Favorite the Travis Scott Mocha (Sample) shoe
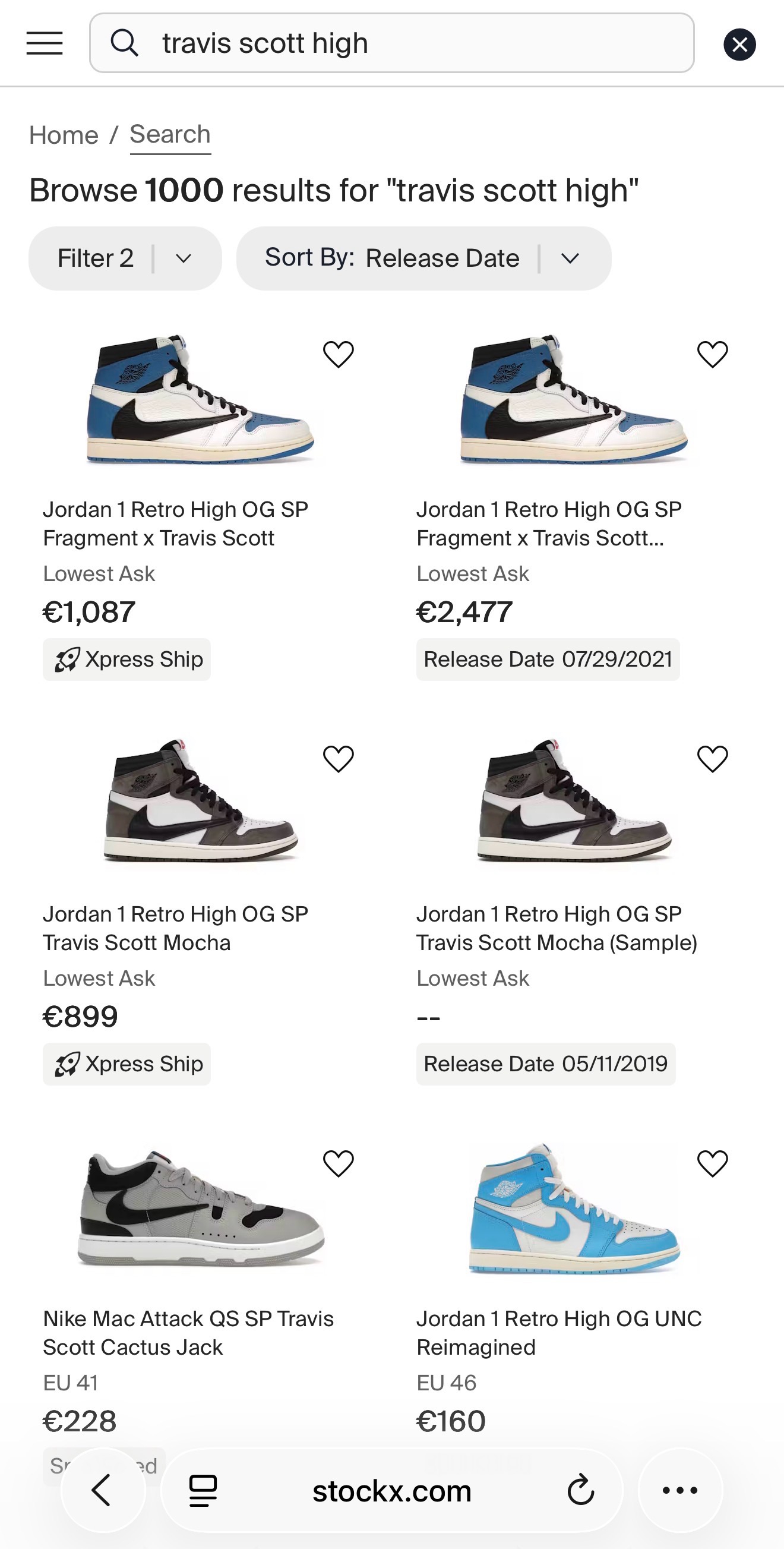The height and width of the screenshot is (1549, 784). coord(713,759)
